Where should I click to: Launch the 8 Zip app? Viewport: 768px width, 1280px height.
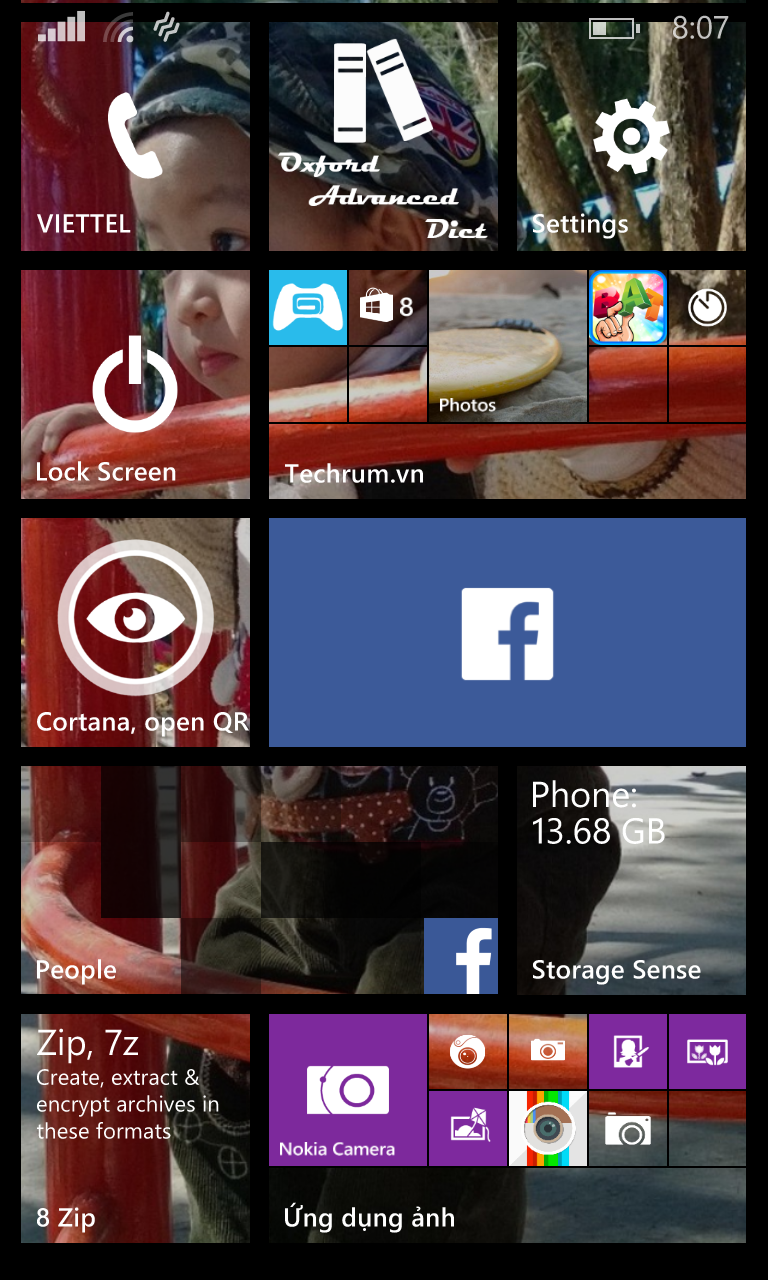pyautogui.click(x=135, y=1128)
